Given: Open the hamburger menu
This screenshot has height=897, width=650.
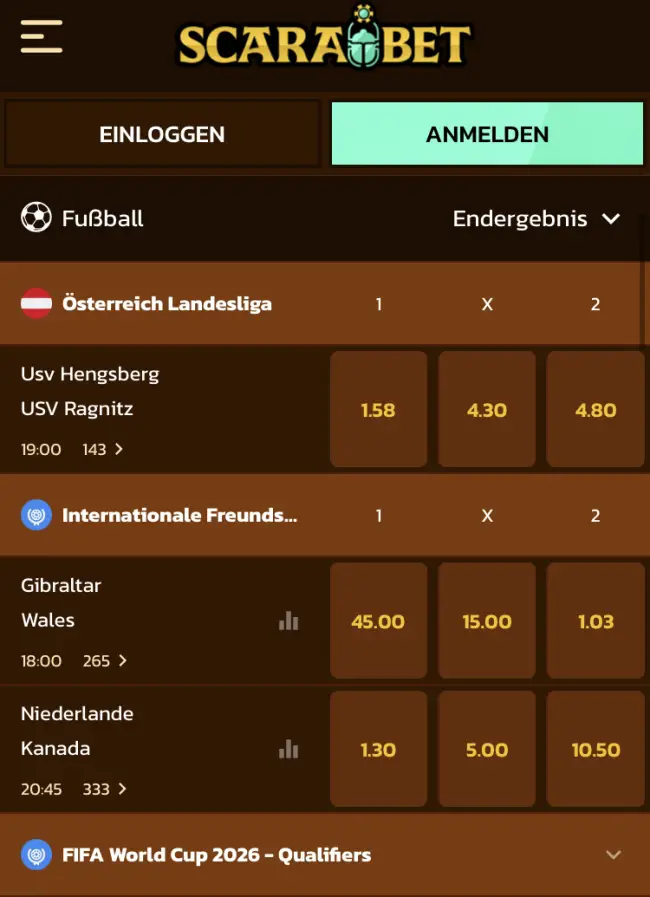Looking at the screenshot, I should (x=41, y=36).
